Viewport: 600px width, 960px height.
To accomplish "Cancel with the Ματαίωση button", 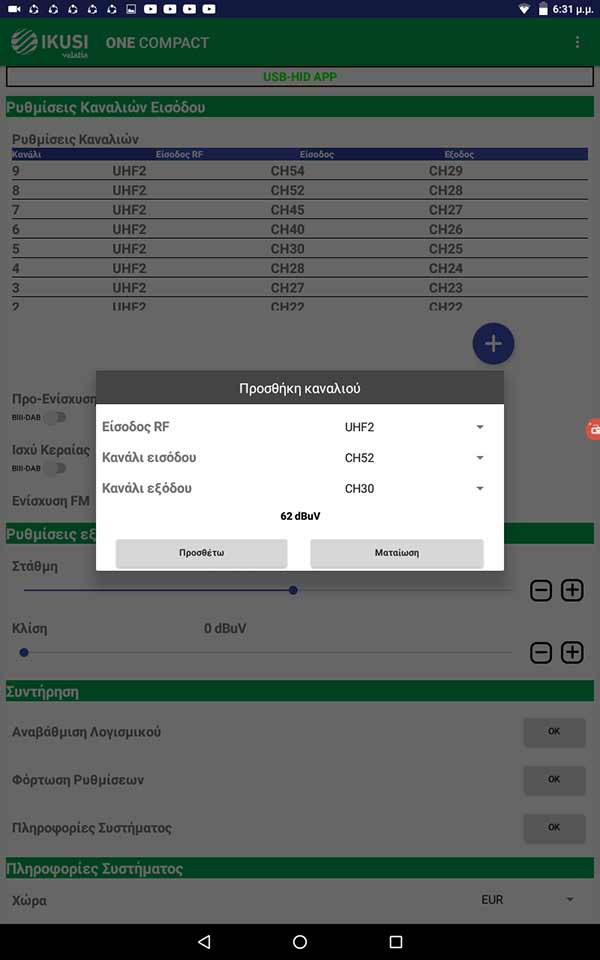I will pyautogui.click(x=396, y=553).
